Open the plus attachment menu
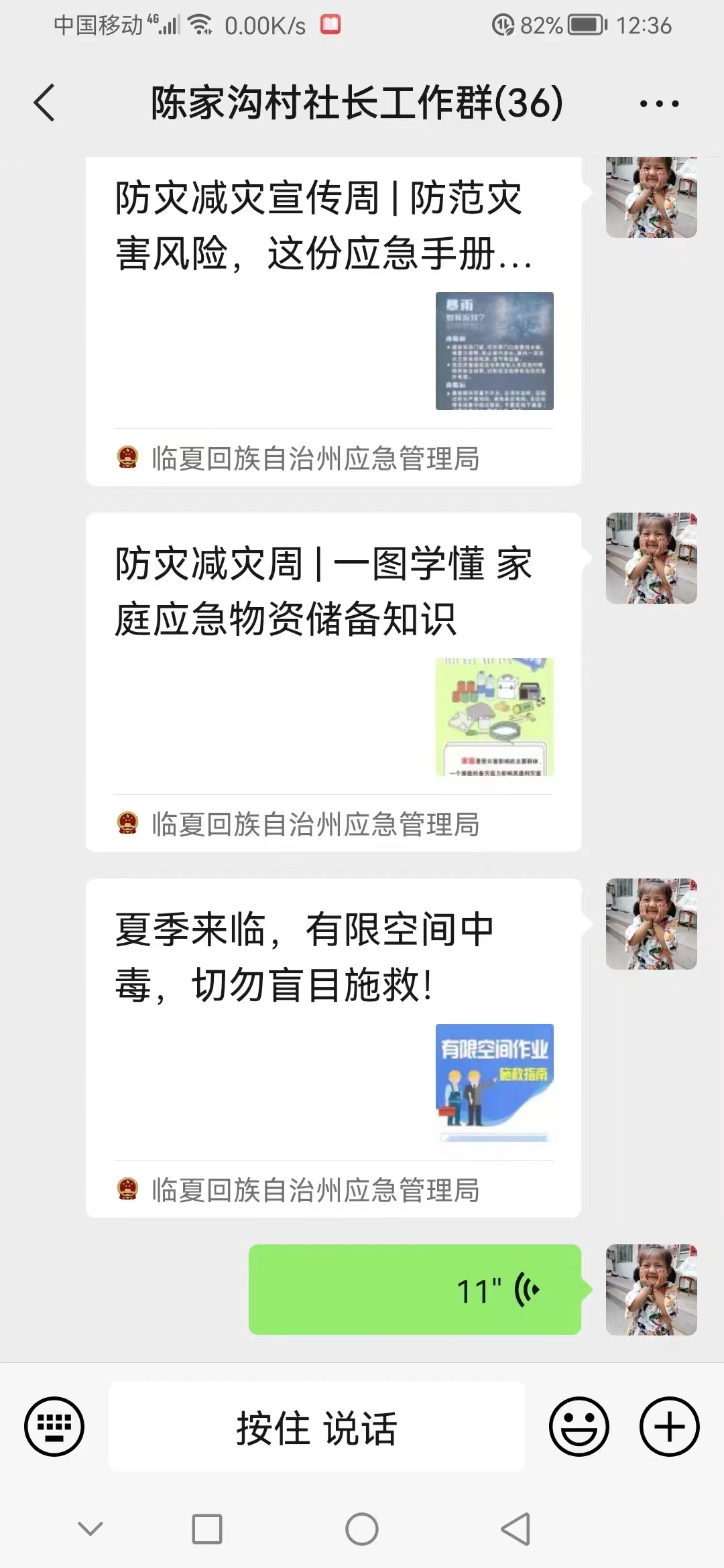724x1568 pixels. [x=669, y=1426]
